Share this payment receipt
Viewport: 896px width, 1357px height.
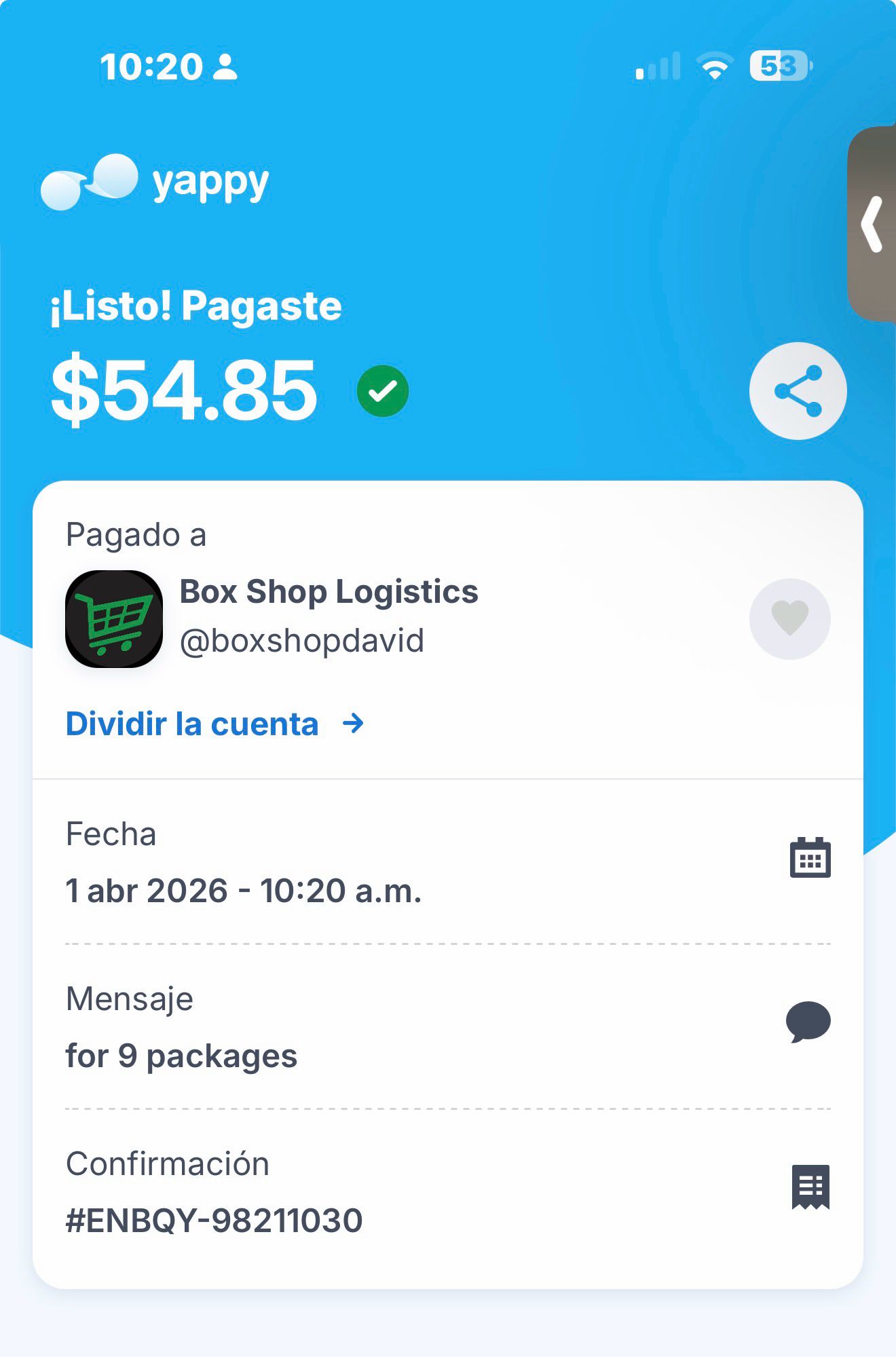(798, 391)
